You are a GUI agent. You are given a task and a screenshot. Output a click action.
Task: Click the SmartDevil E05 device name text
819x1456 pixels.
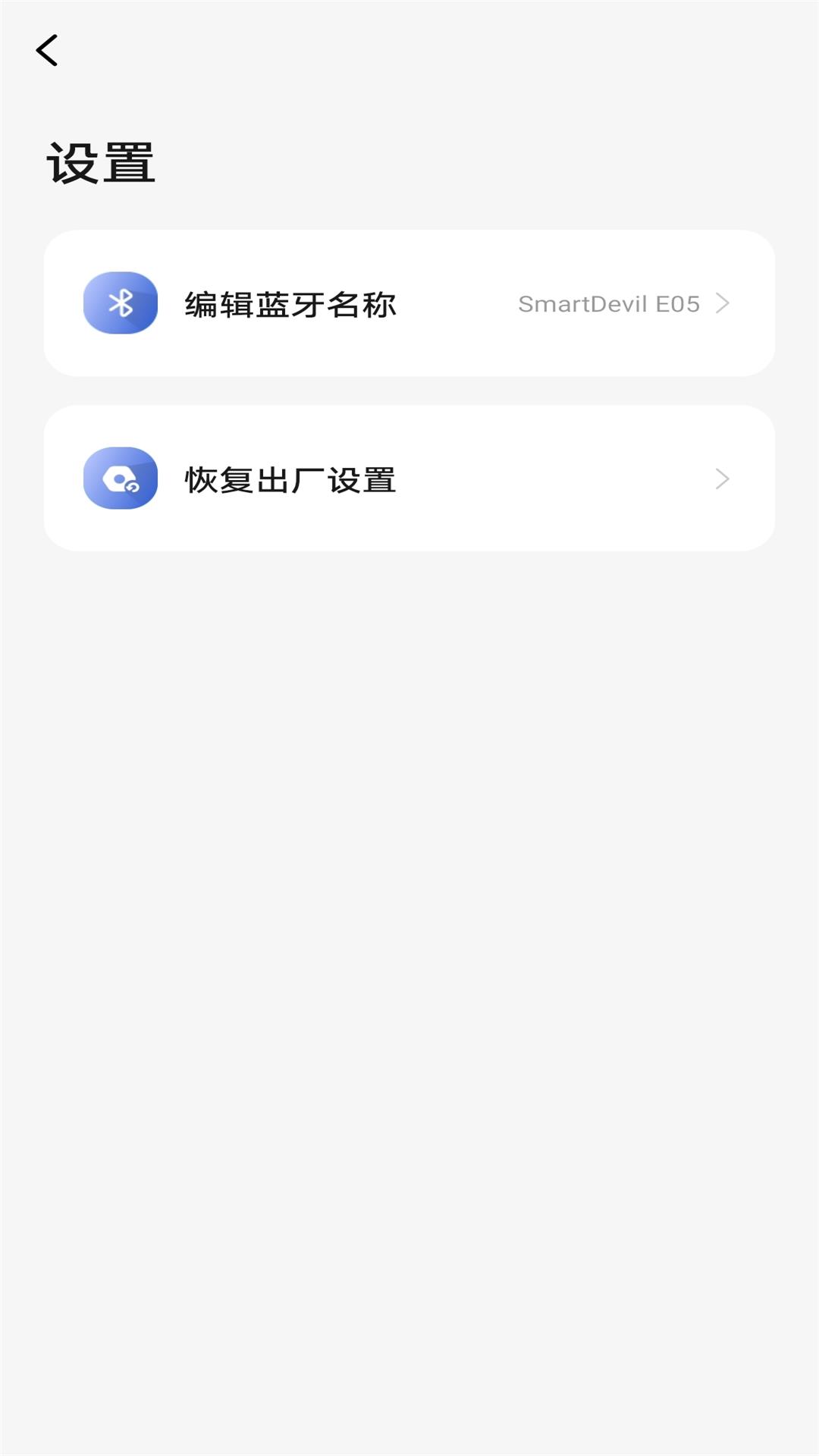[x=608, y=304]
